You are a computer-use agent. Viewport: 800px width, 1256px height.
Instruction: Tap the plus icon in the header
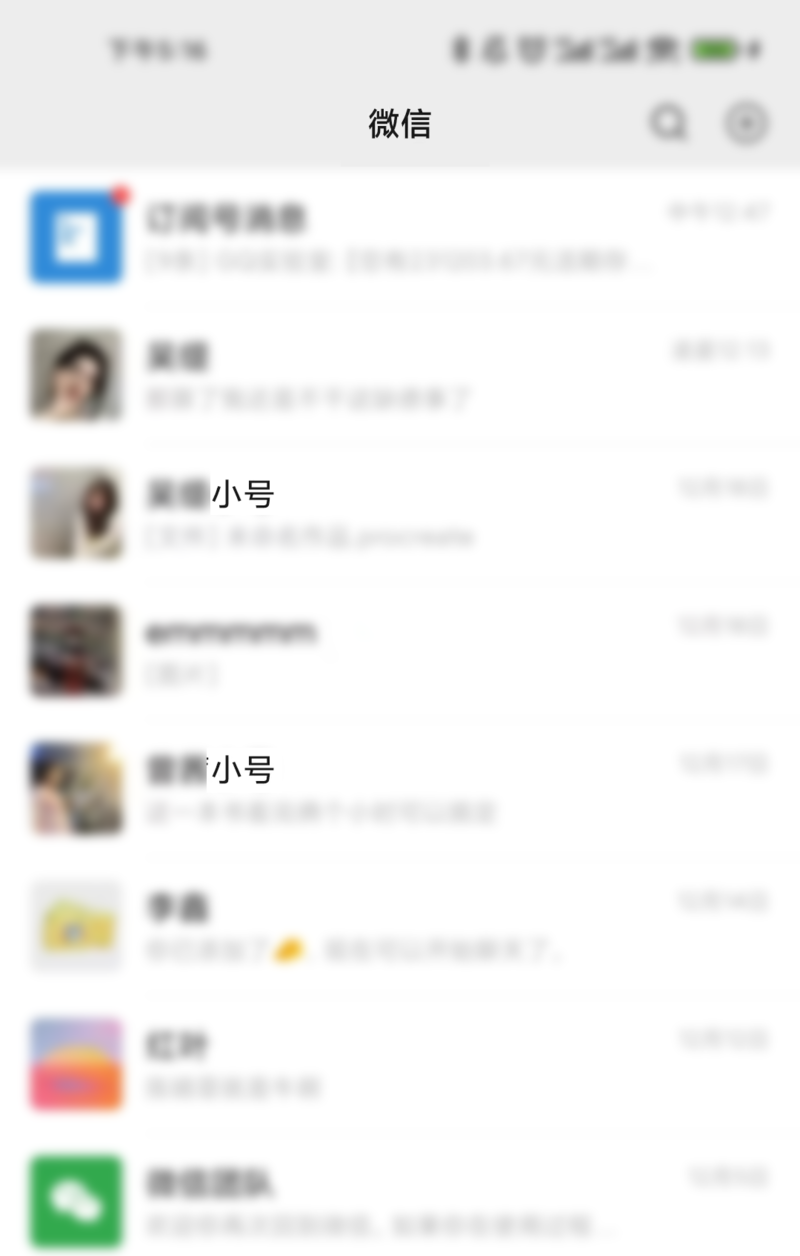(x=746, y=124)
